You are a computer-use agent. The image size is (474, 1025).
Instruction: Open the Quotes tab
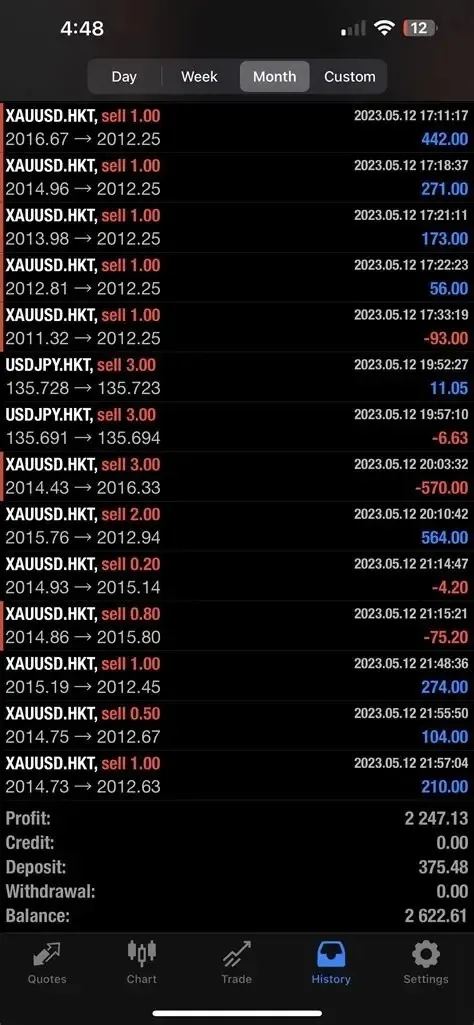click(x=47, y=962)
